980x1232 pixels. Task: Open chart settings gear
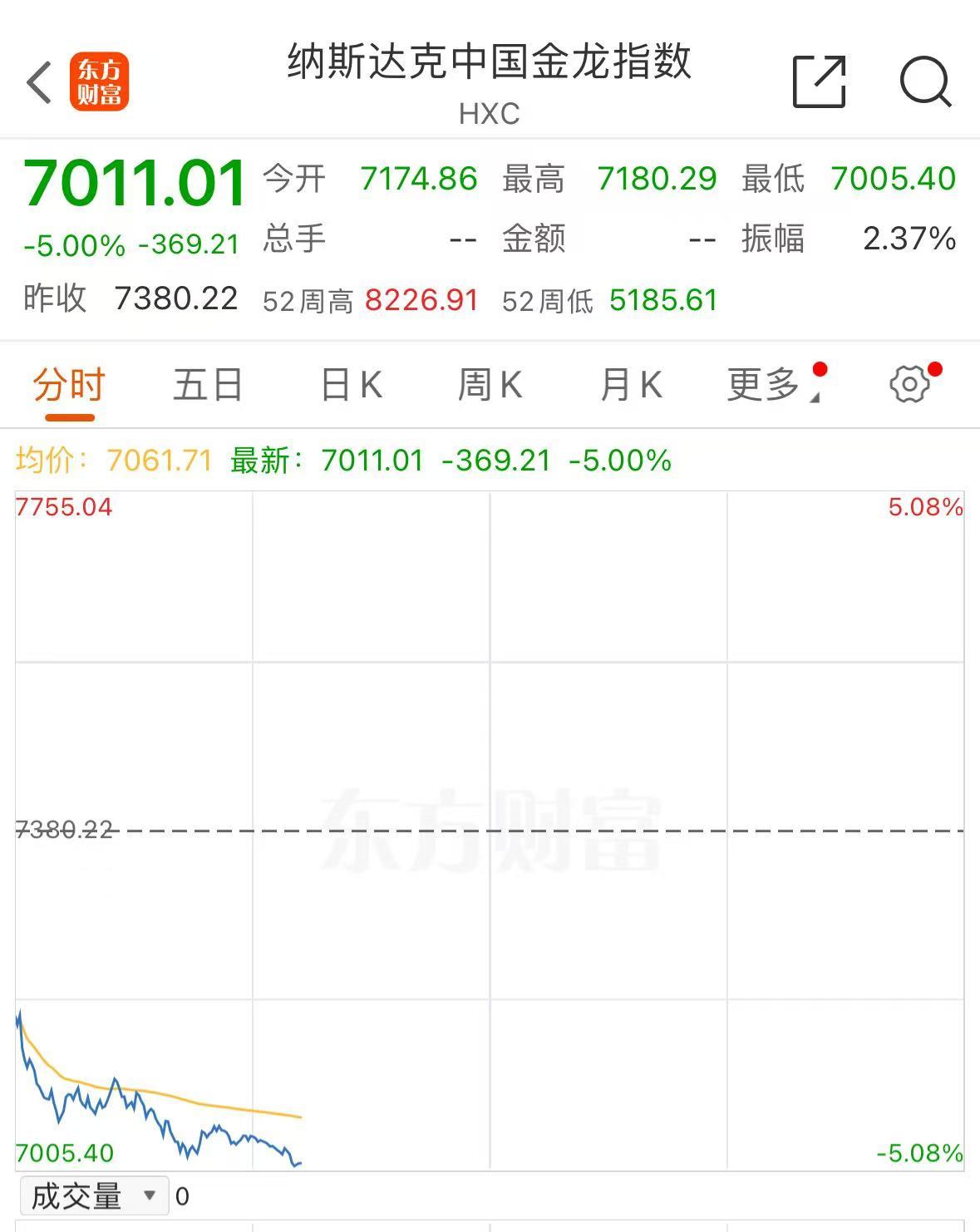point(909,385)
